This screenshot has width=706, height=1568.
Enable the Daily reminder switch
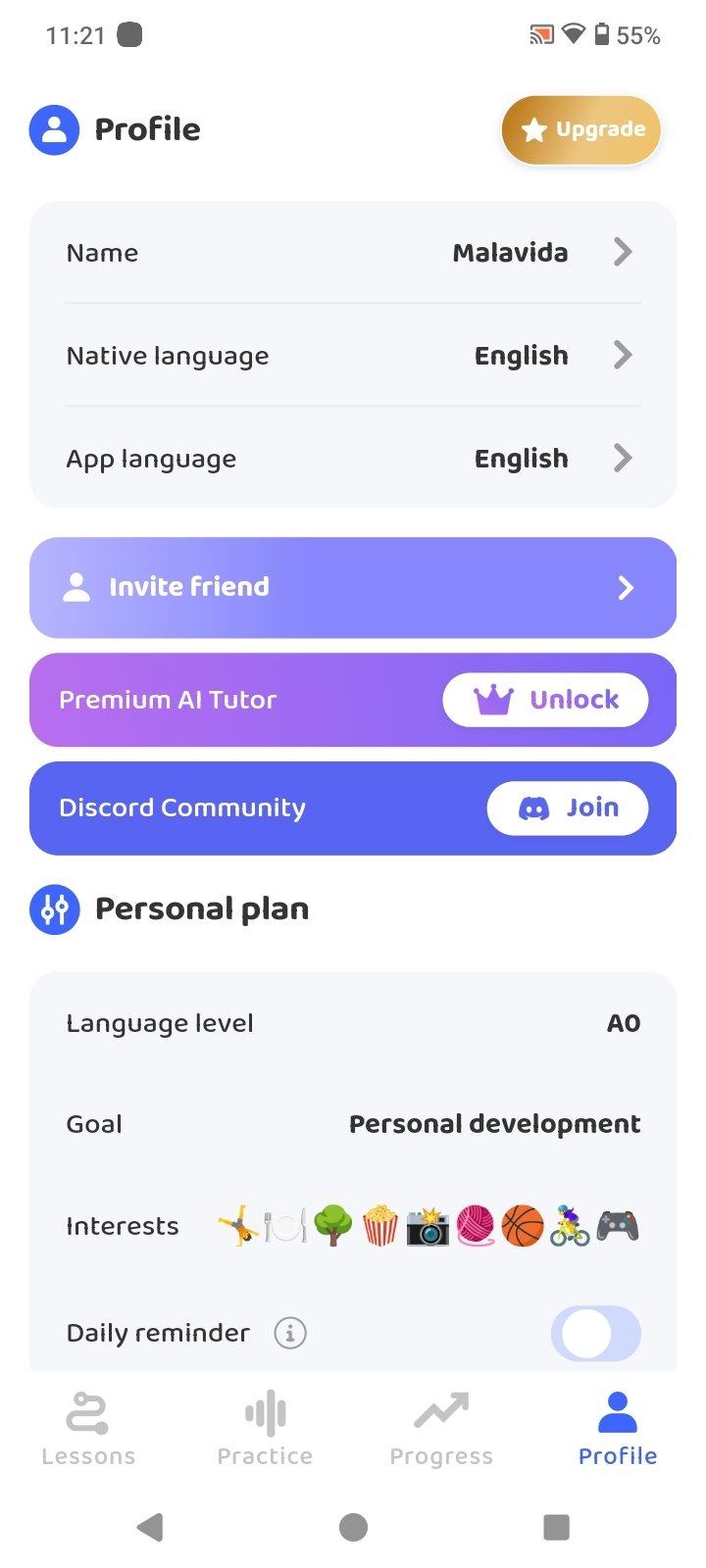pyautogui.click(x=595, y=1334)
